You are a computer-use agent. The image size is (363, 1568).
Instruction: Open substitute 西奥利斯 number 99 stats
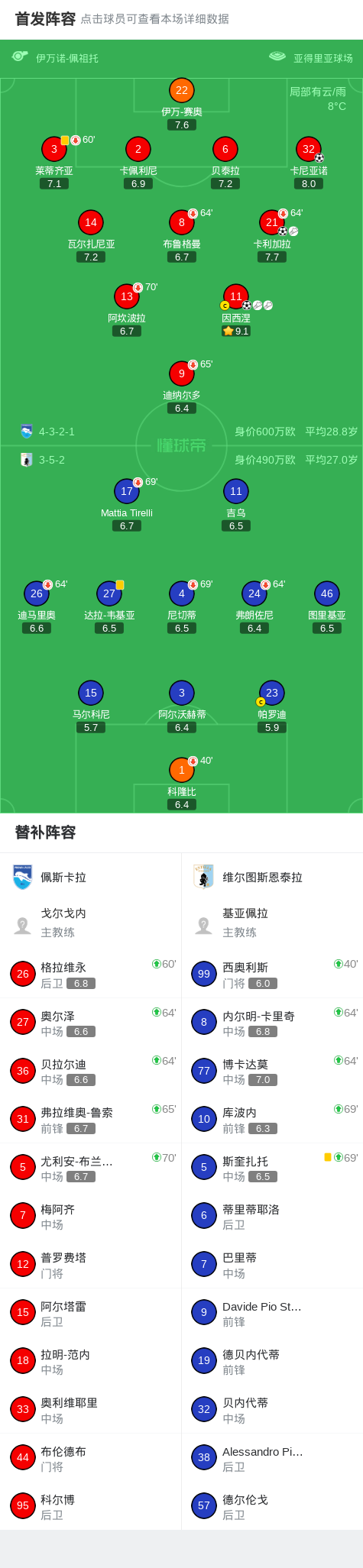272,974
